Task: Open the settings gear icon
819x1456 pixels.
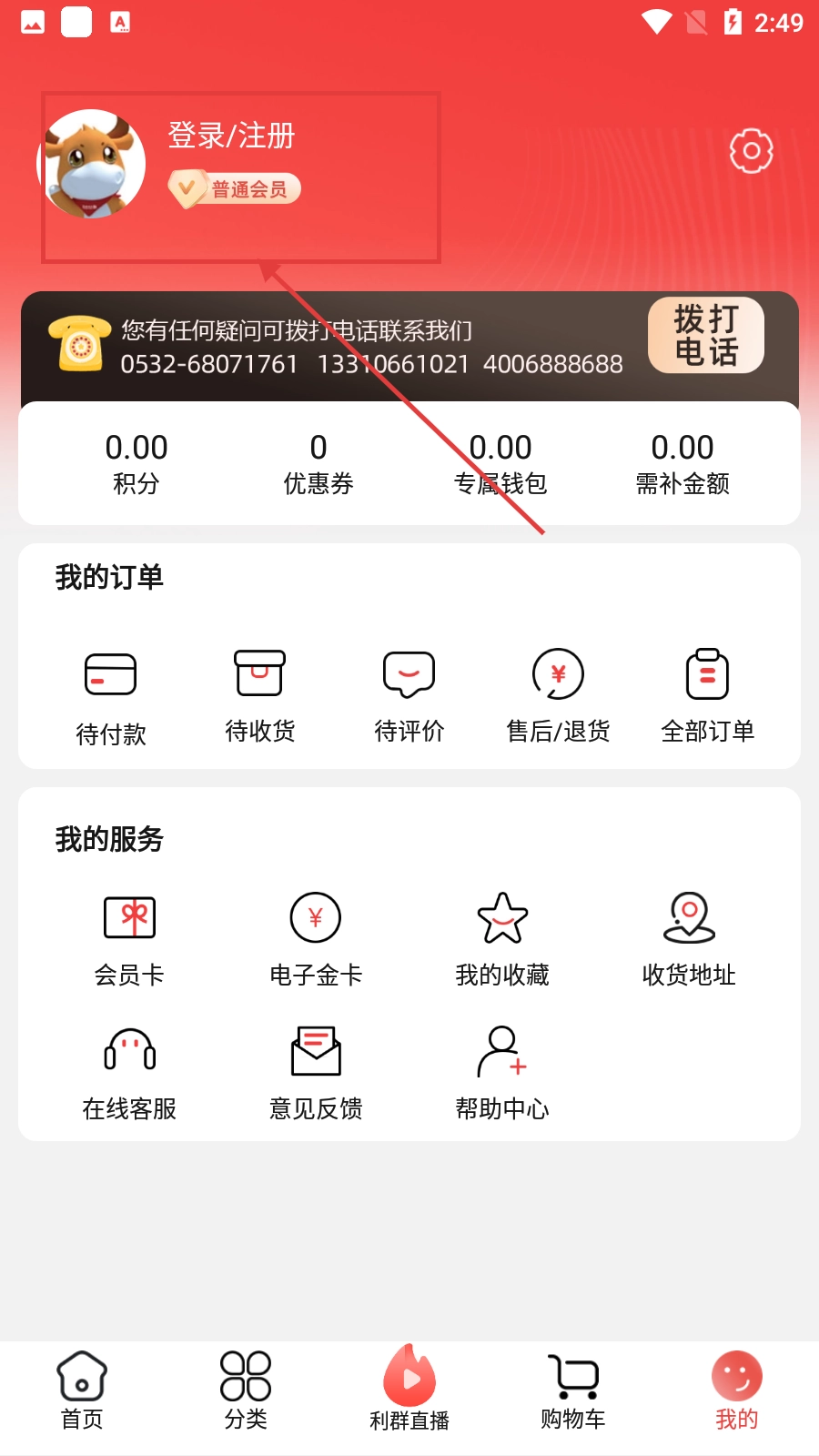Action: click(x=751, y=151)
